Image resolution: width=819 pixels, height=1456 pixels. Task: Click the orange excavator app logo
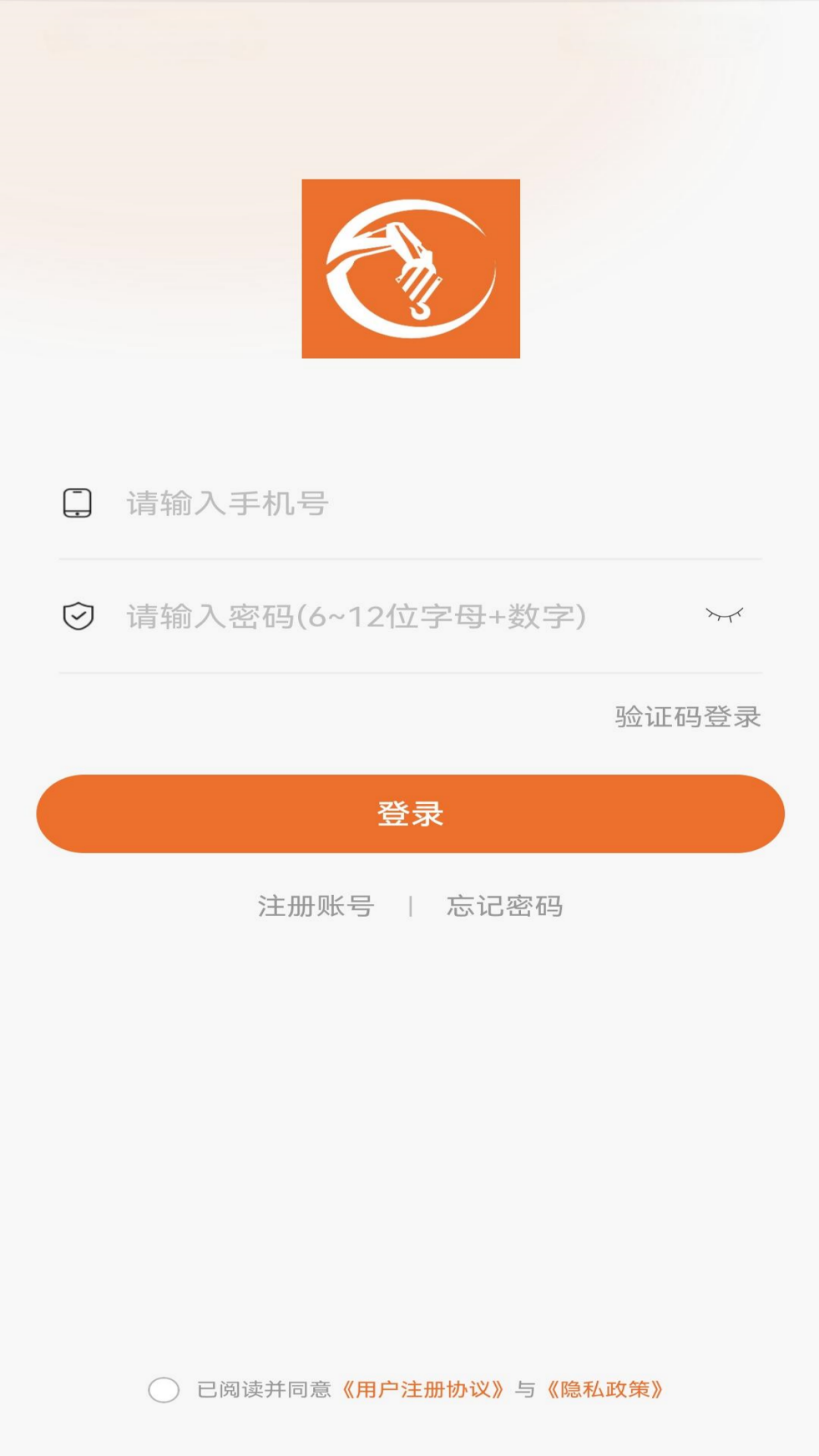(x=409, y=267)
